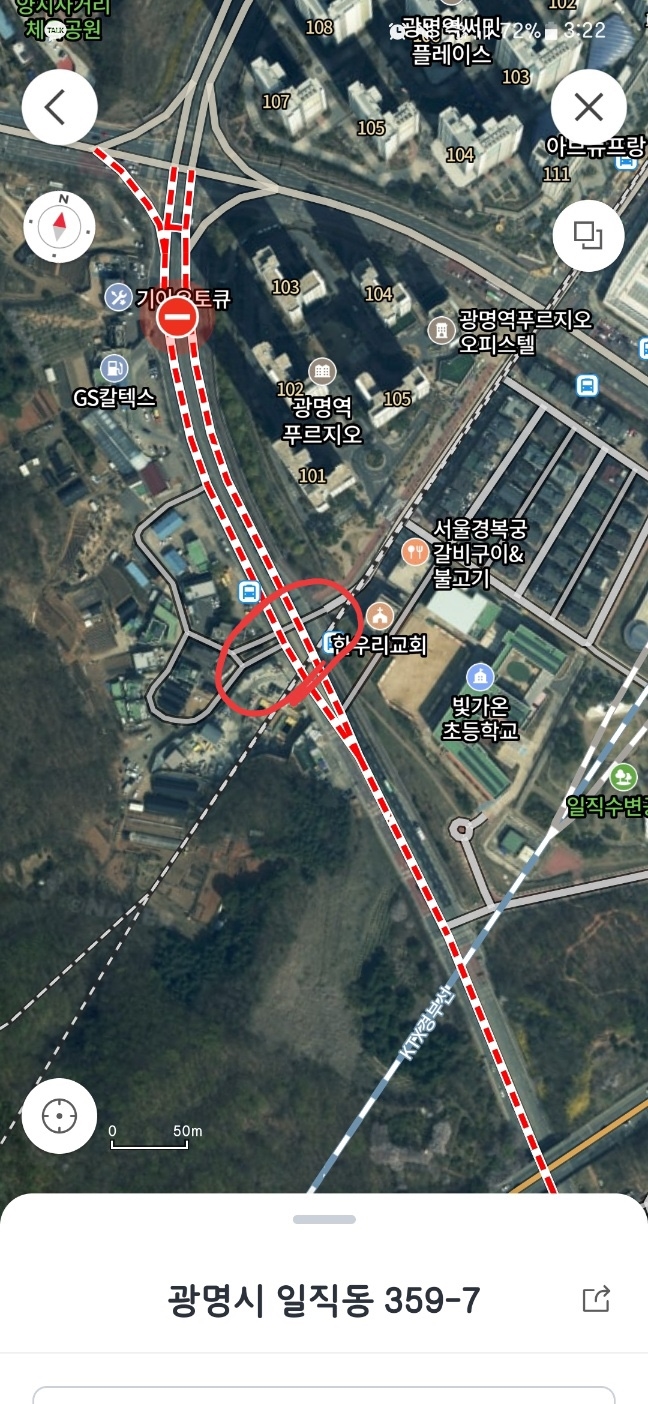Select the 일직수변공원 park marker
648x1404 pixels.
pos(623,776)
